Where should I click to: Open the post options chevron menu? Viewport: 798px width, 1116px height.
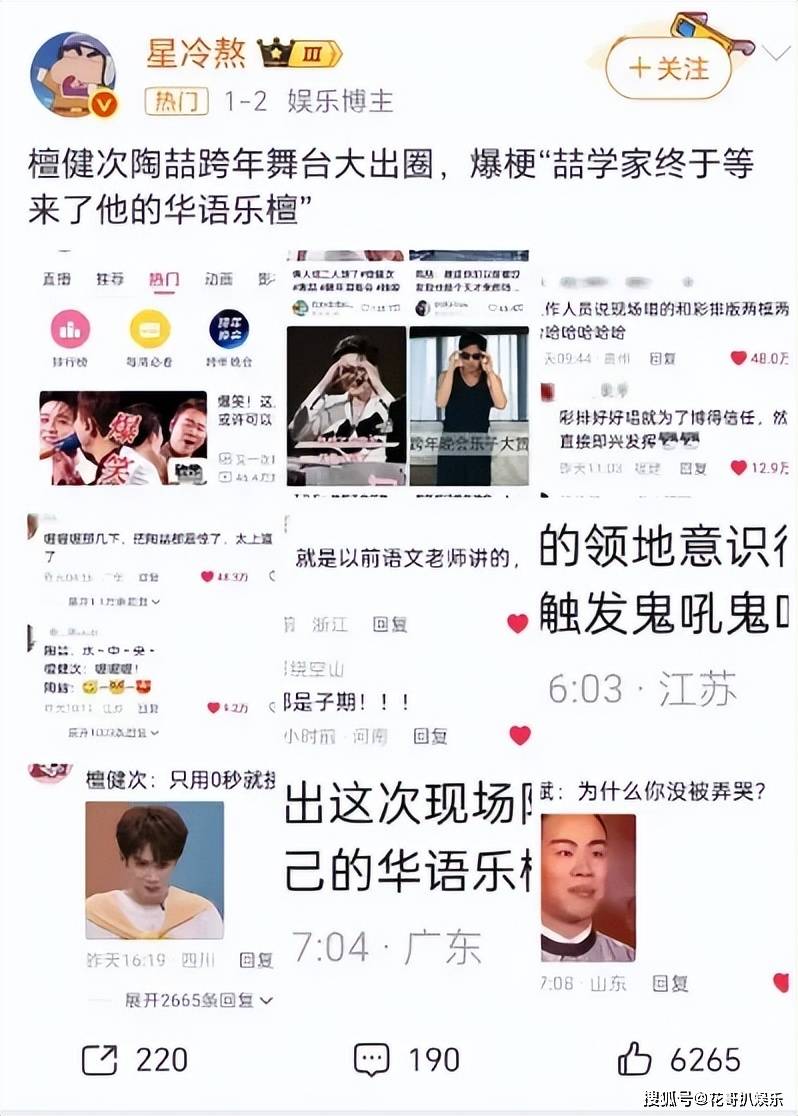pyautogui.click(x=775, y=52)
